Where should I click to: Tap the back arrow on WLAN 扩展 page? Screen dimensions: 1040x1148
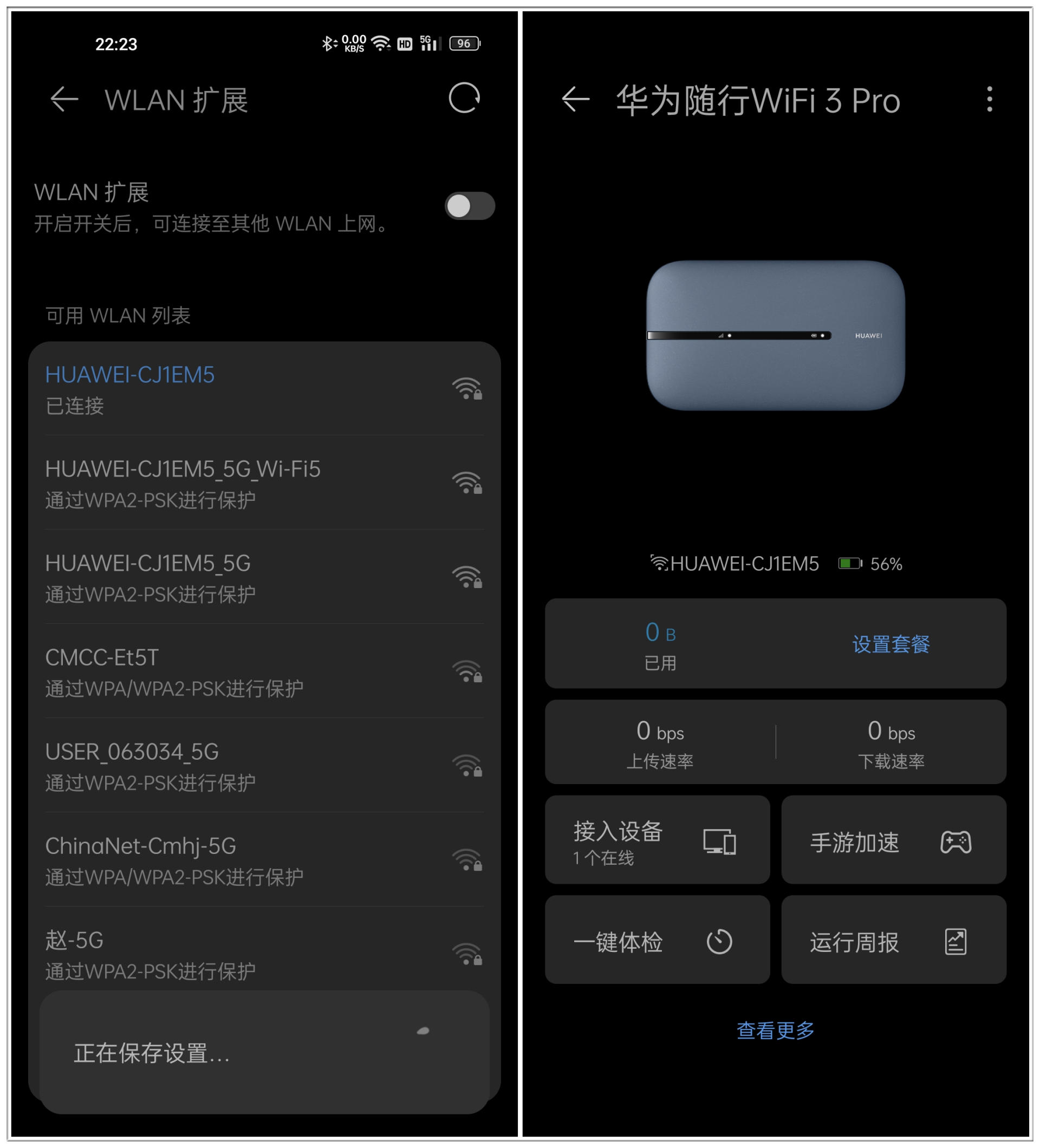63,99
